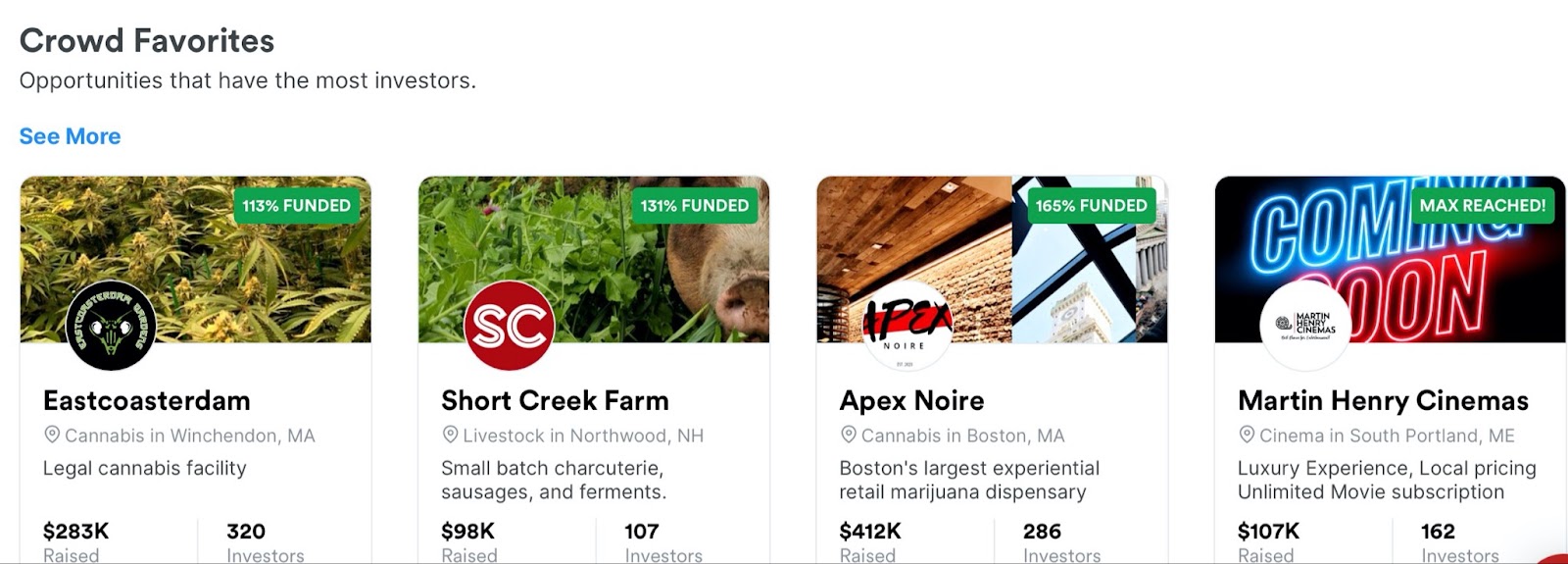The height and width of the screenshot is (564, 1568).
Task: Open the See More link
Action: point(70,136)
